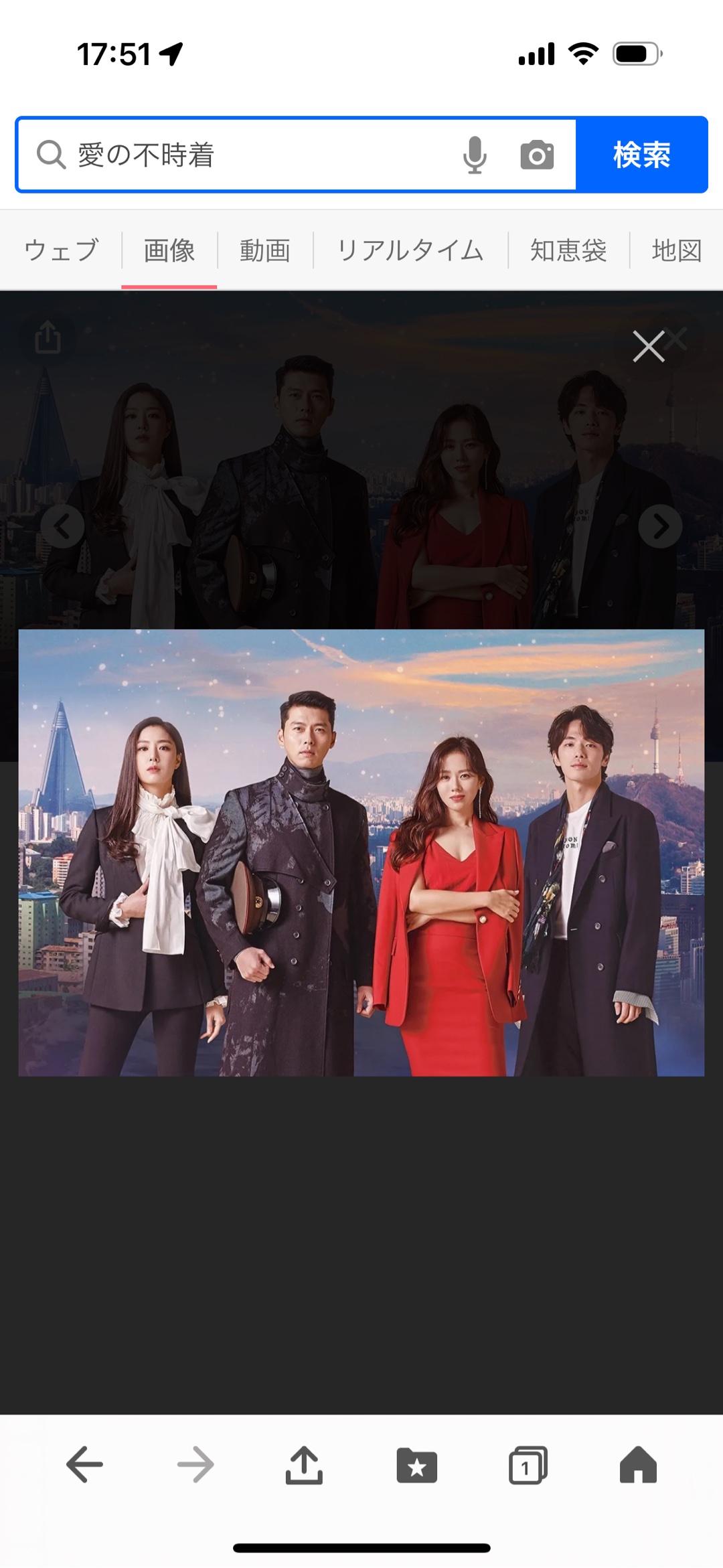Screen dimensions: 723x1568
Task: Go to the browser home page
Action: pyautogui.click(x=638, y=1464)
